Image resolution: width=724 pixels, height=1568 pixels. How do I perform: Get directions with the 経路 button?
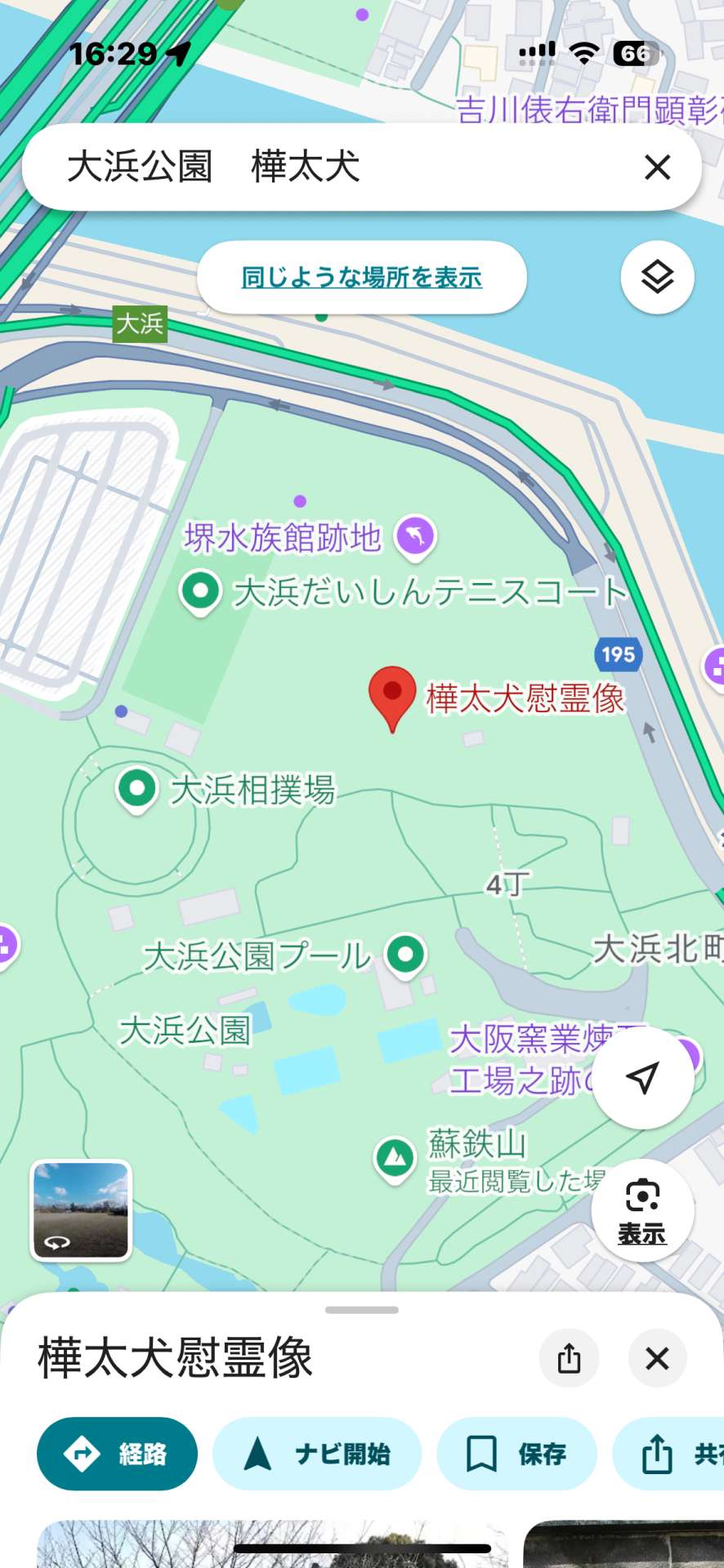[x=117, y=1454]
